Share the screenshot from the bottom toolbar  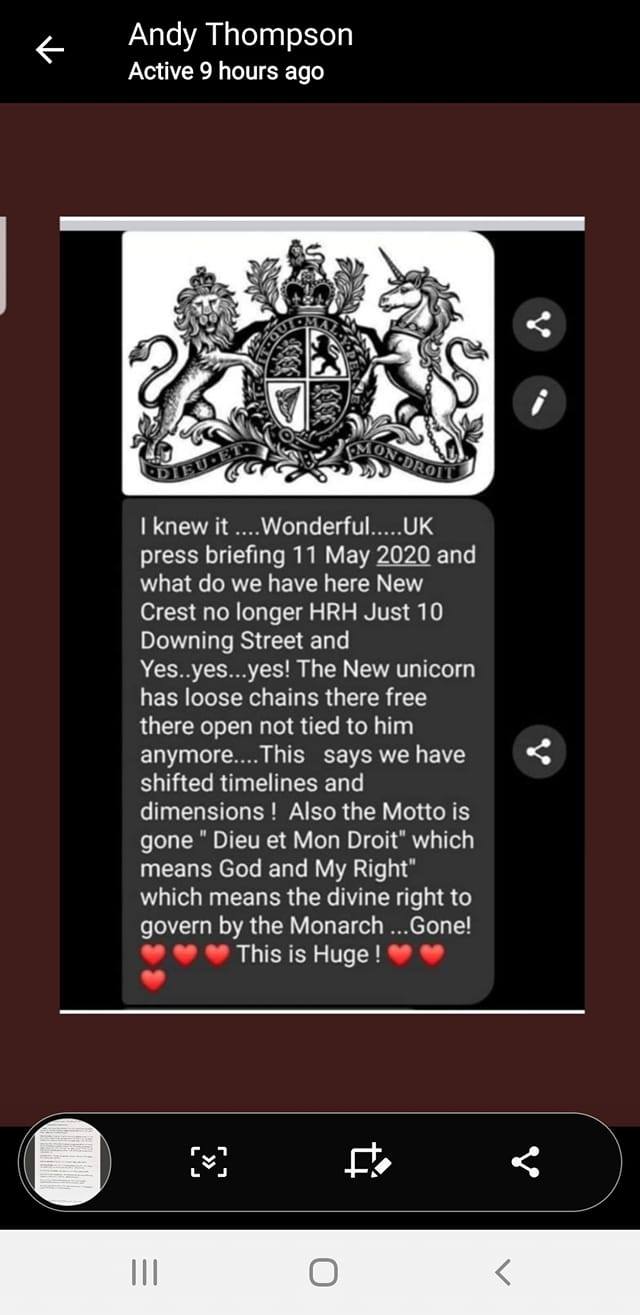[525, 1161]
